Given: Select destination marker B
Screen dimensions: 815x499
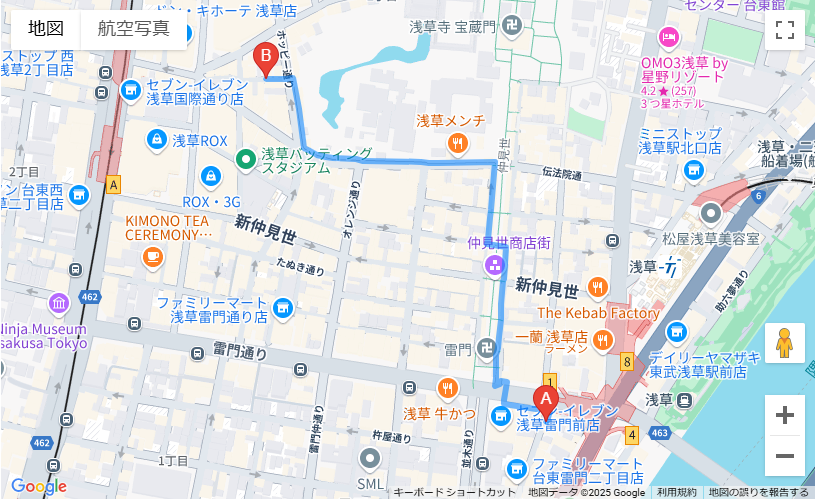Looking at the screenshot, I should 265,60.
